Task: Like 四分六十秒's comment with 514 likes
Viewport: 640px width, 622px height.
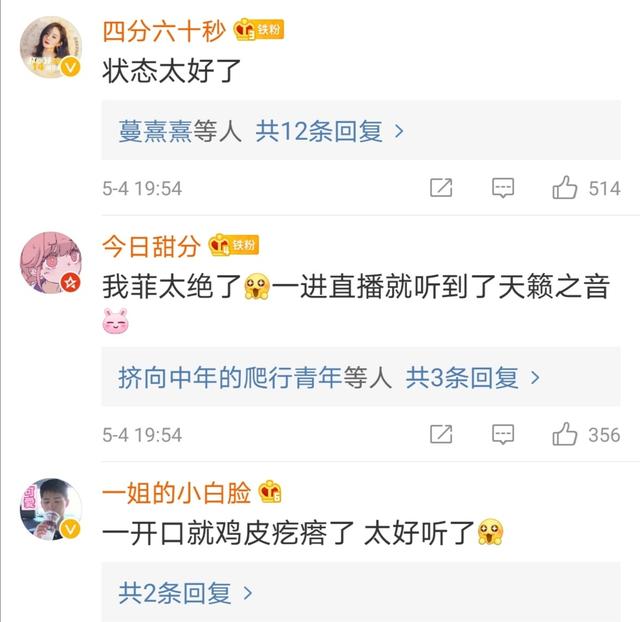Action: point(566,188)
